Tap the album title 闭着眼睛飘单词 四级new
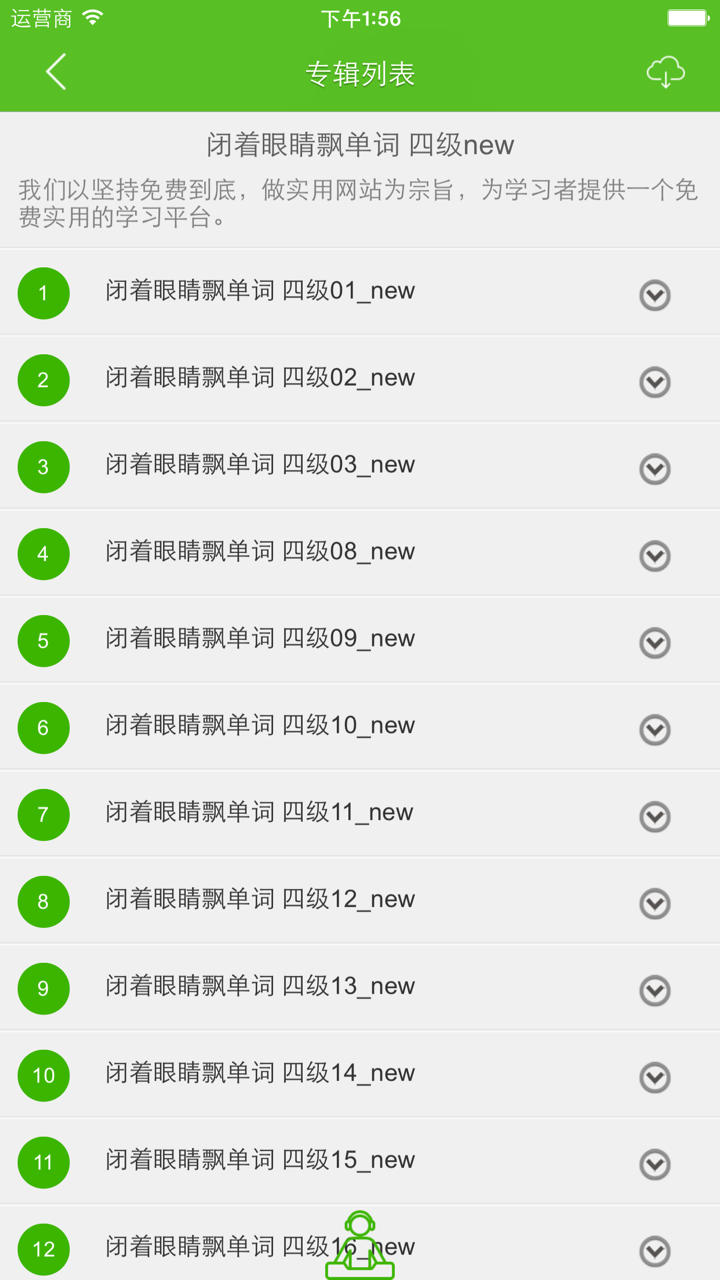Viewport: 720px width, 1280px height. click(x=360, y=144)
